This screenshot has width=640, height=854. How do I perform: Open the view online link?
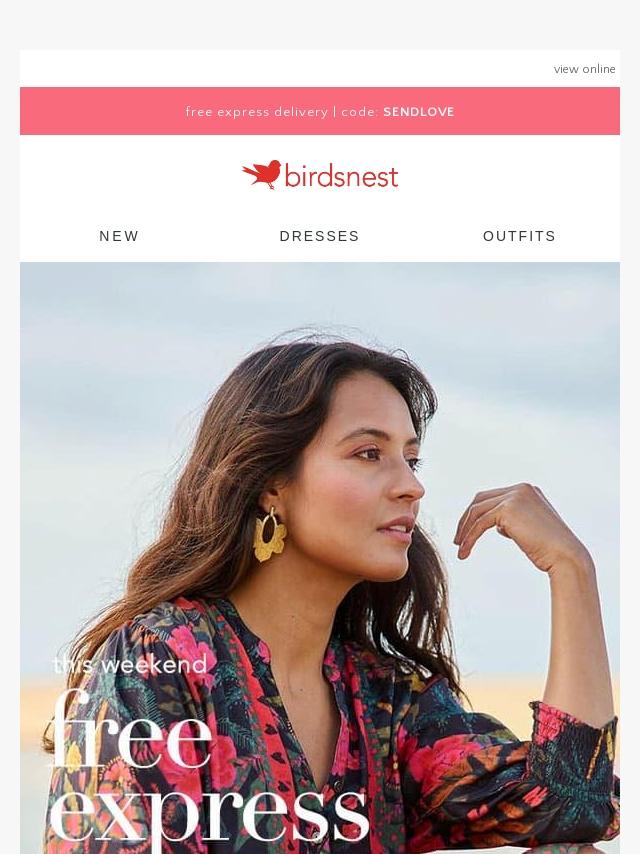[x=584, y=69]
